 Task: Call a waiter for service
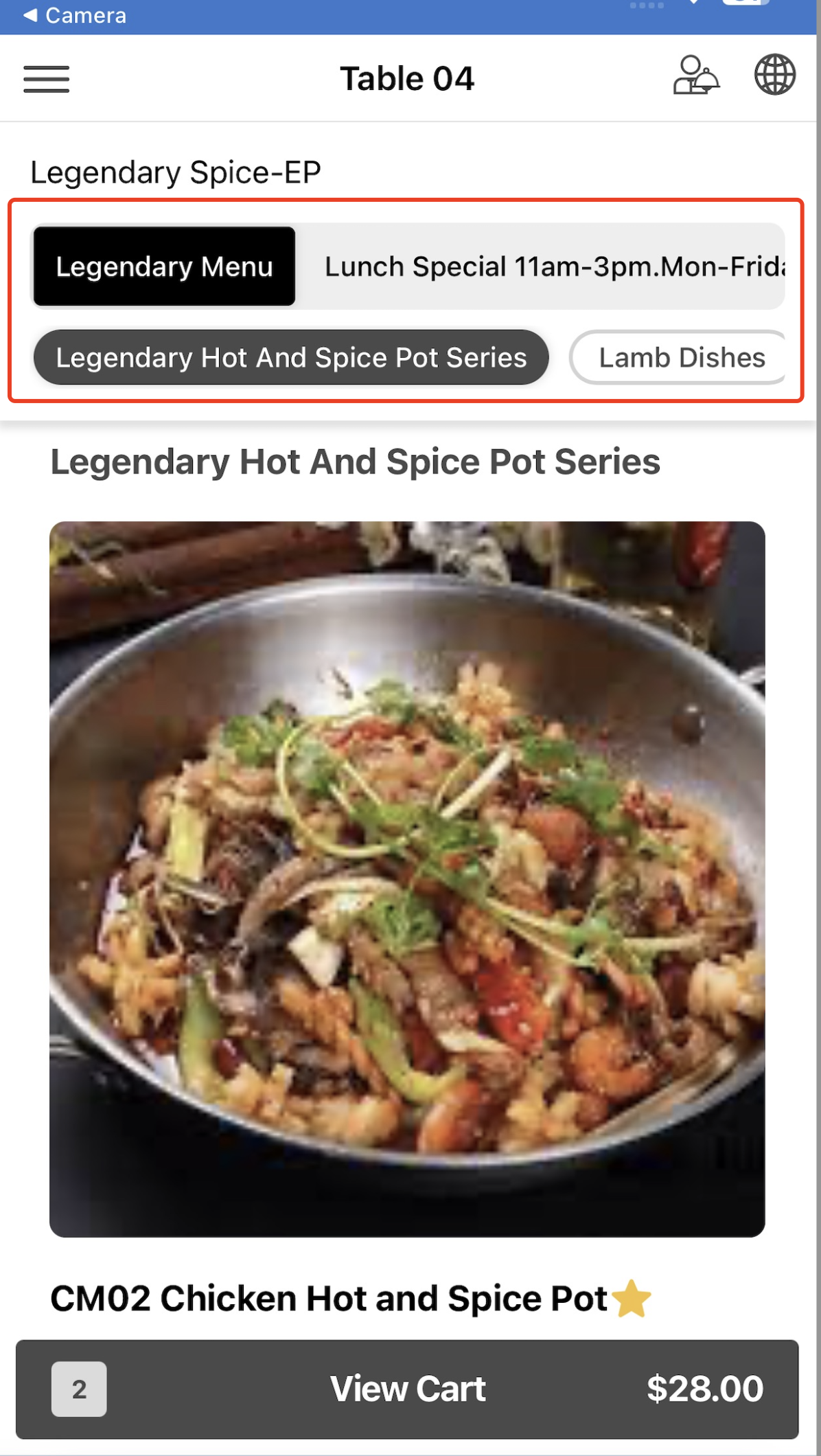click(695, 76)
